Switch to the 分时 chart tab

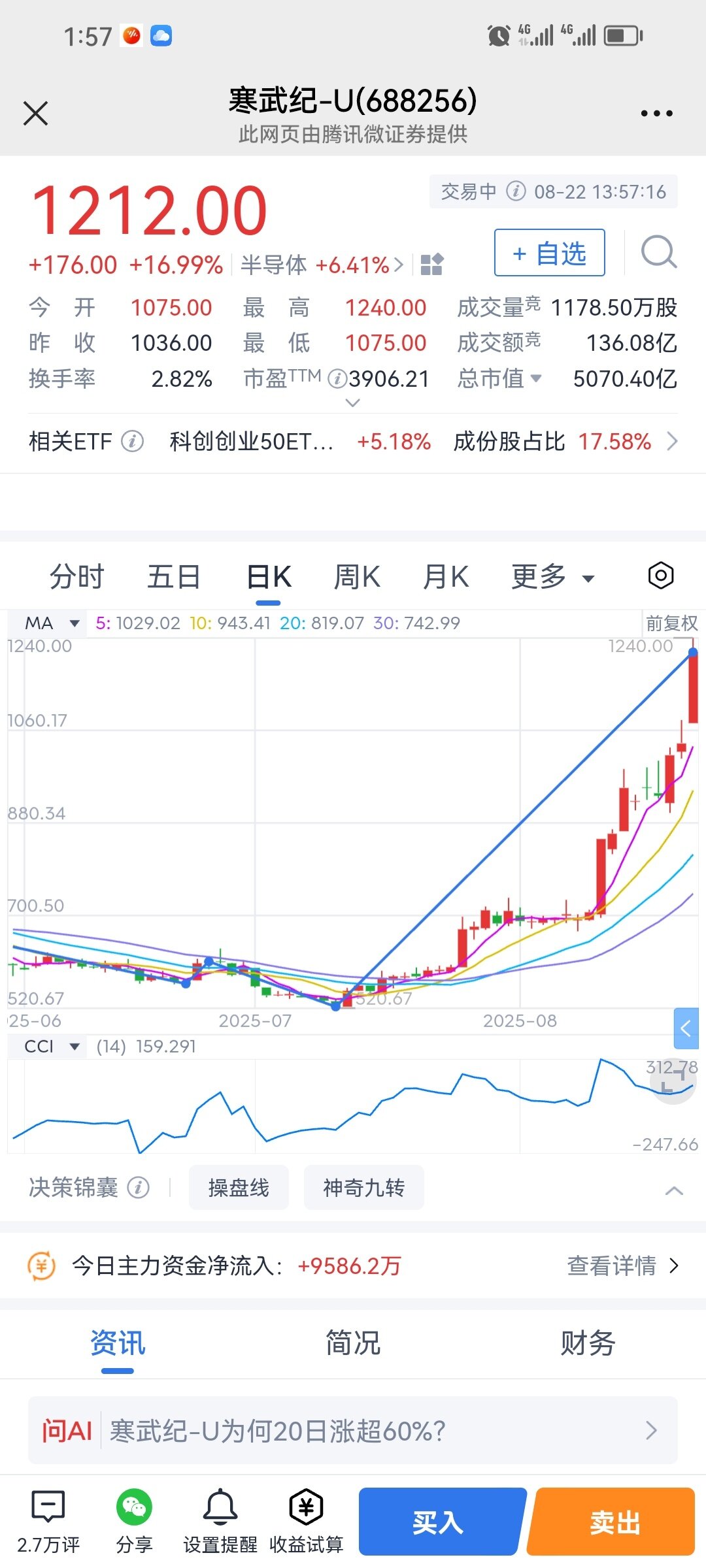(x=76, y=577)
